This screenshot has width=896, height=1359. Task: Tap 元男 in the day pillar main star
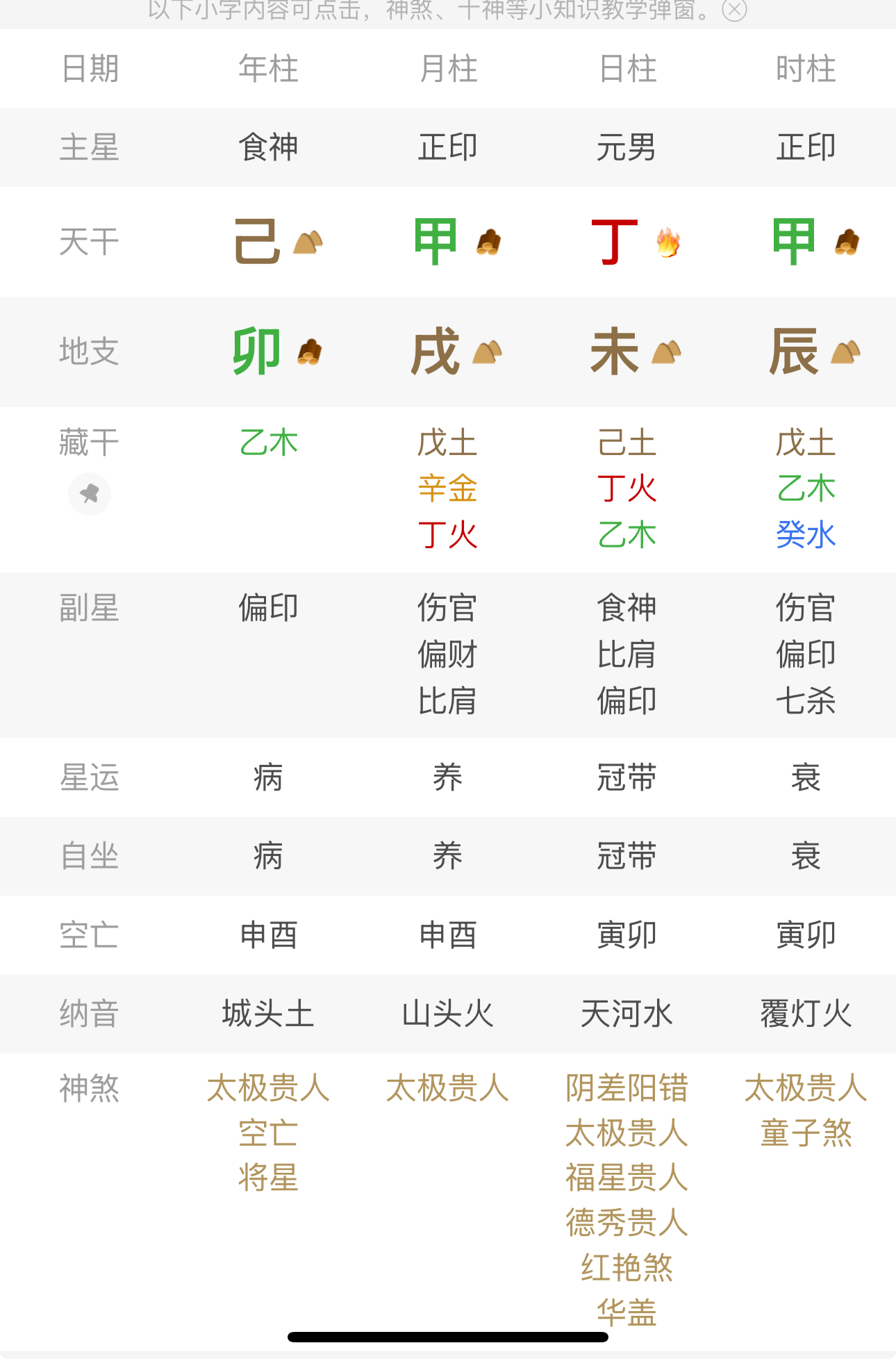(627, 147)
